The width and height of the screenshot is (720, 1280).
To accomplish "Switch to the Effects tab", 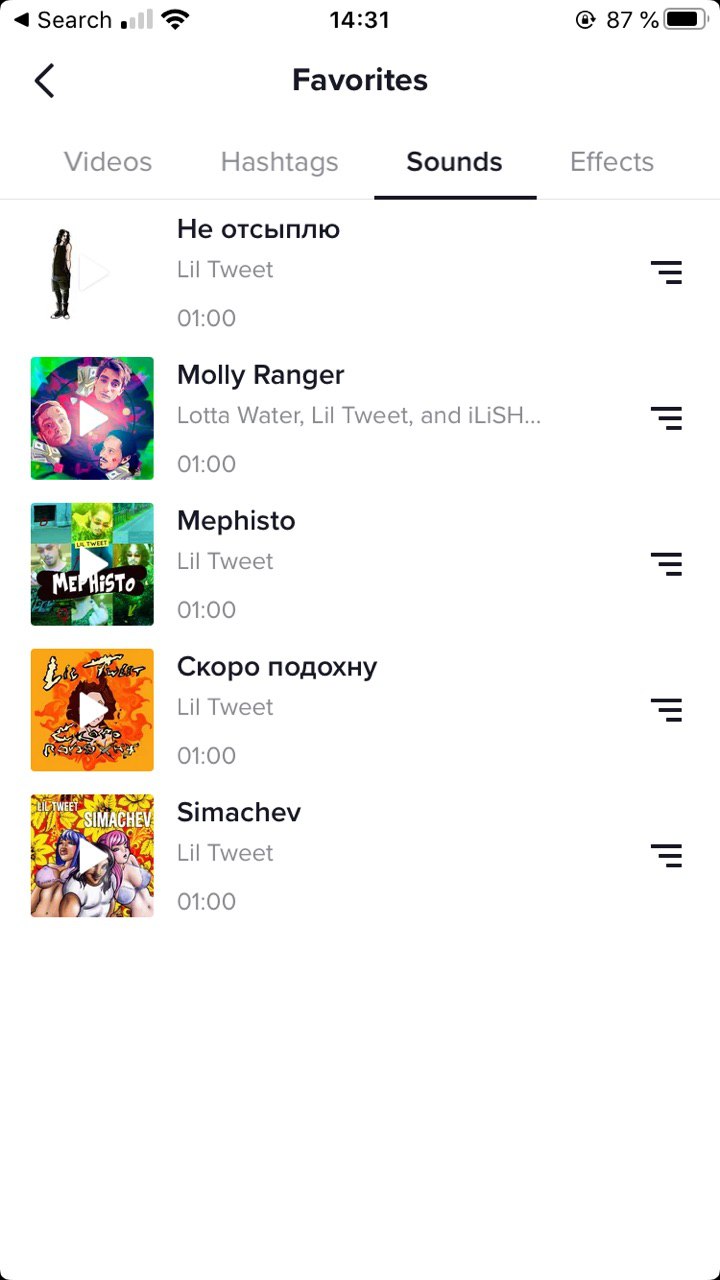I will click(x=612, y=162).
